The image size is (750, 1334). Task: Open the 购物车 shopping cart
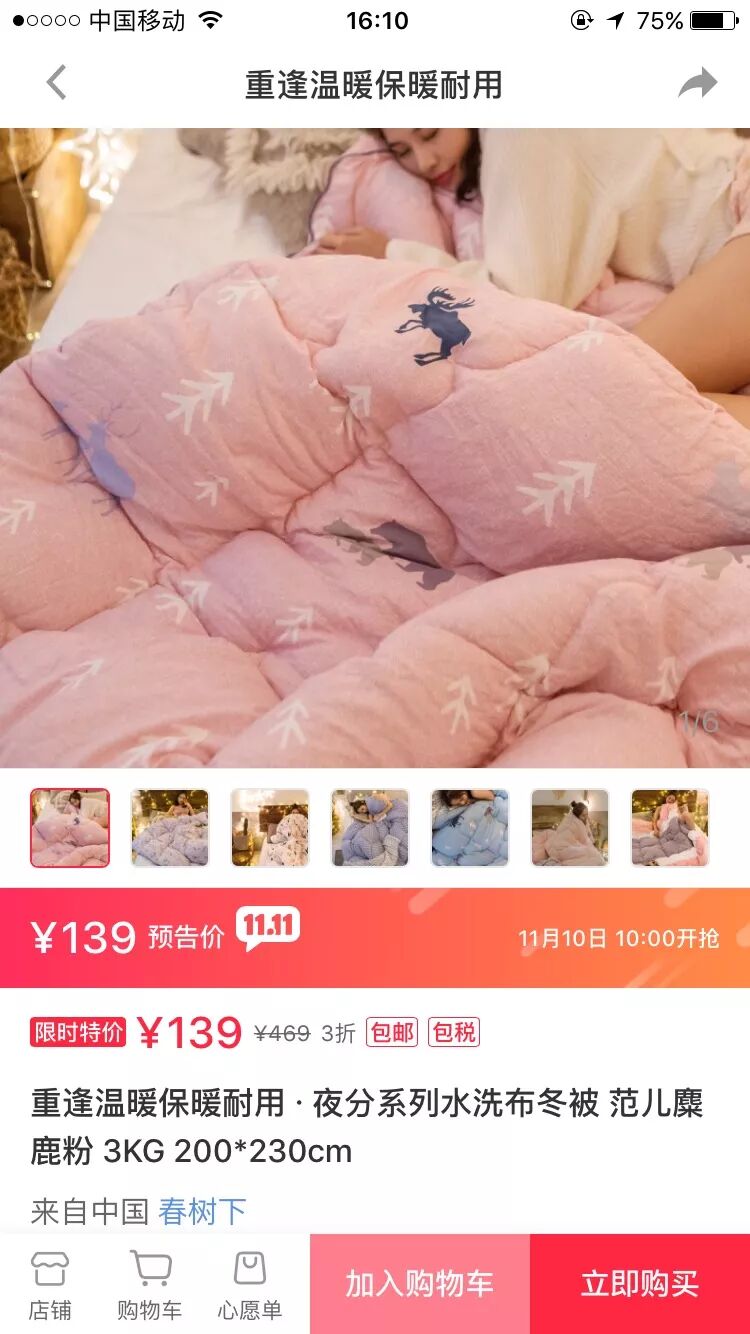[x=150, y=1284]
